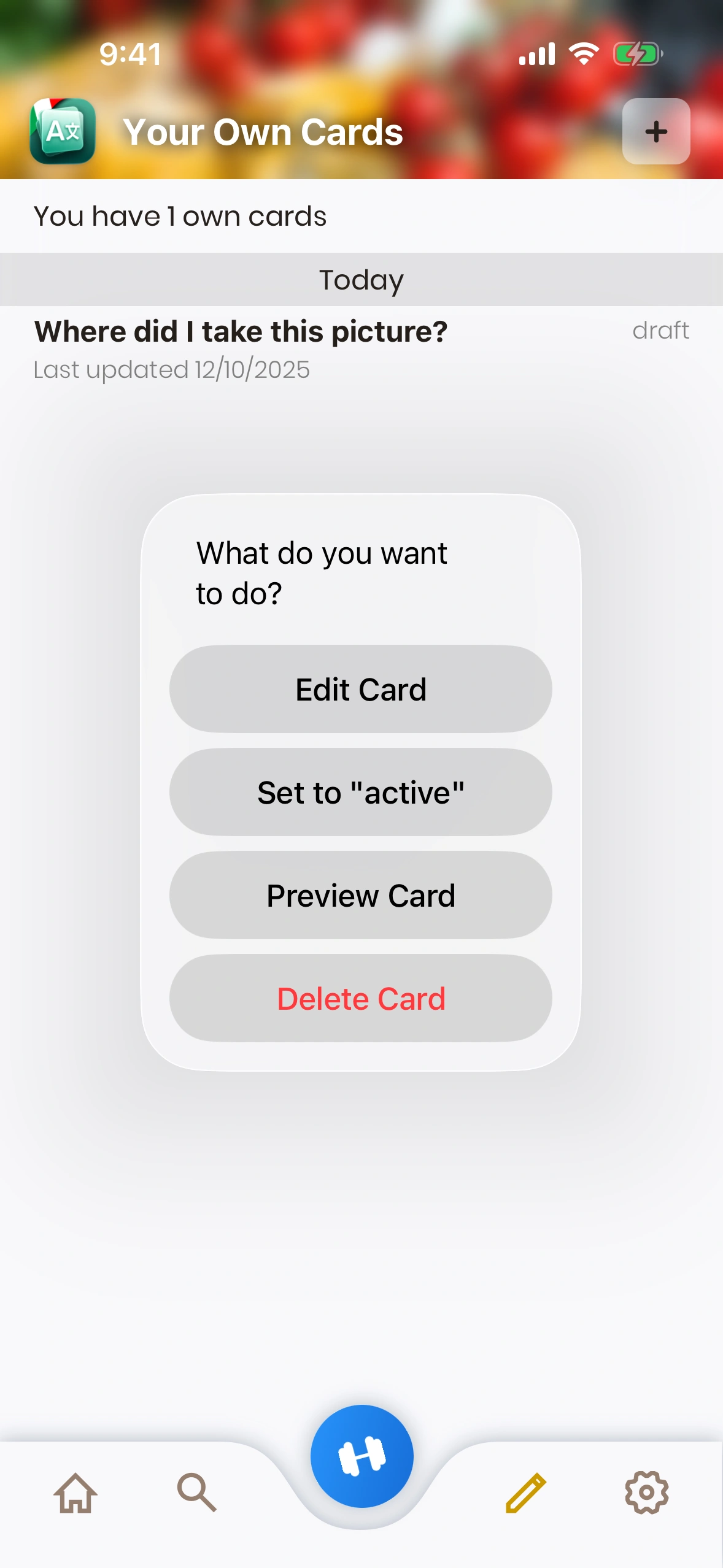Add a new card with the plus button
723x1568 pixels.
point(655,131)
